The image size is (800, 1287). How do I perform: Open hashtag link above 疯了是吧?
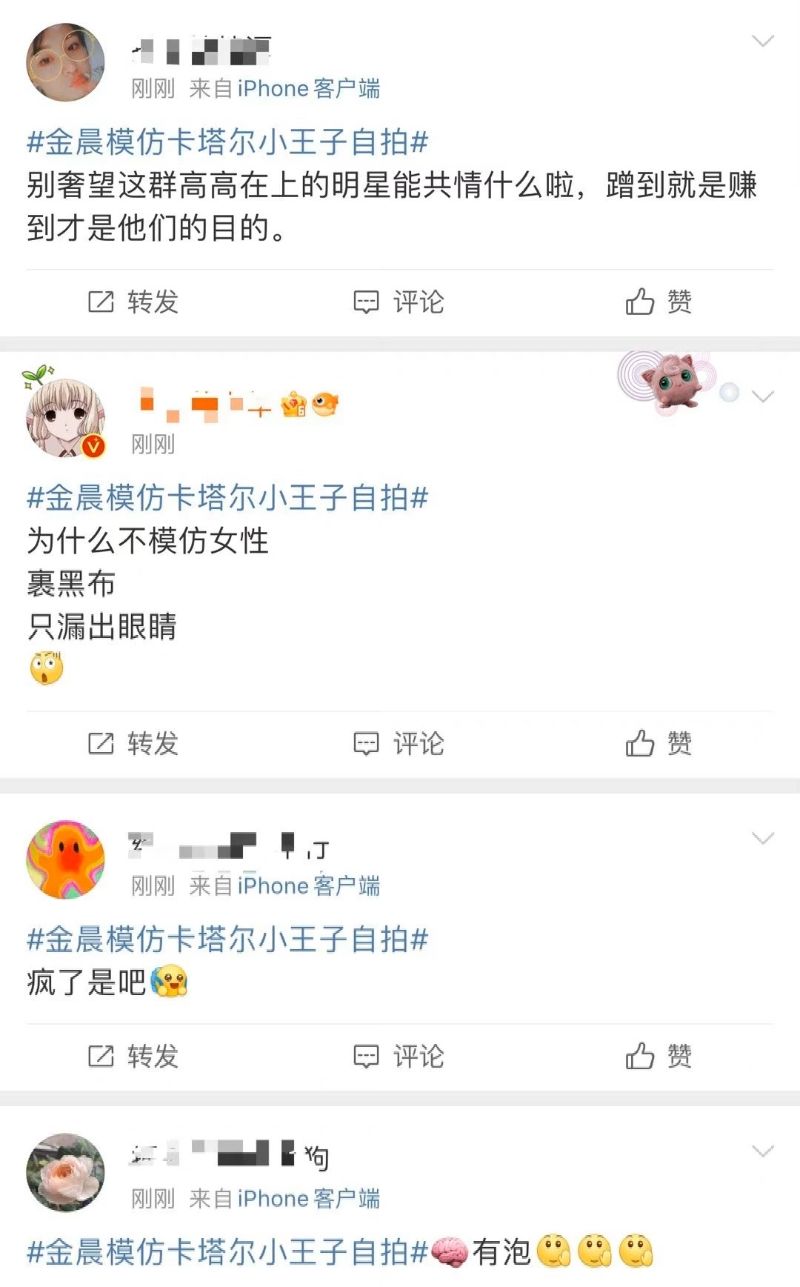click(x=227, y=939)
